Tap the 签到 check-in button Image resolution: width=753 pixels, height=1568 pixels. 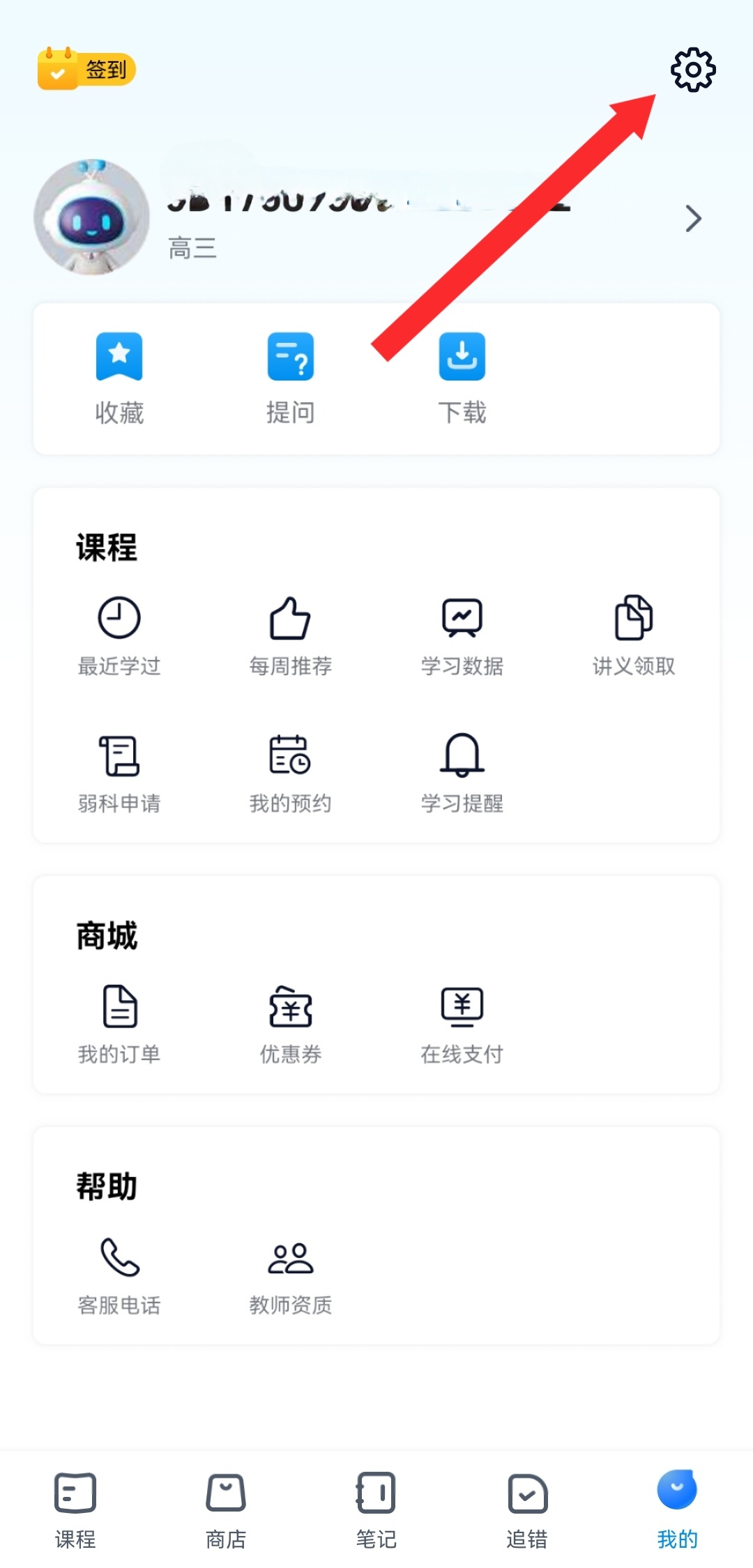click(x=86, y=70)
